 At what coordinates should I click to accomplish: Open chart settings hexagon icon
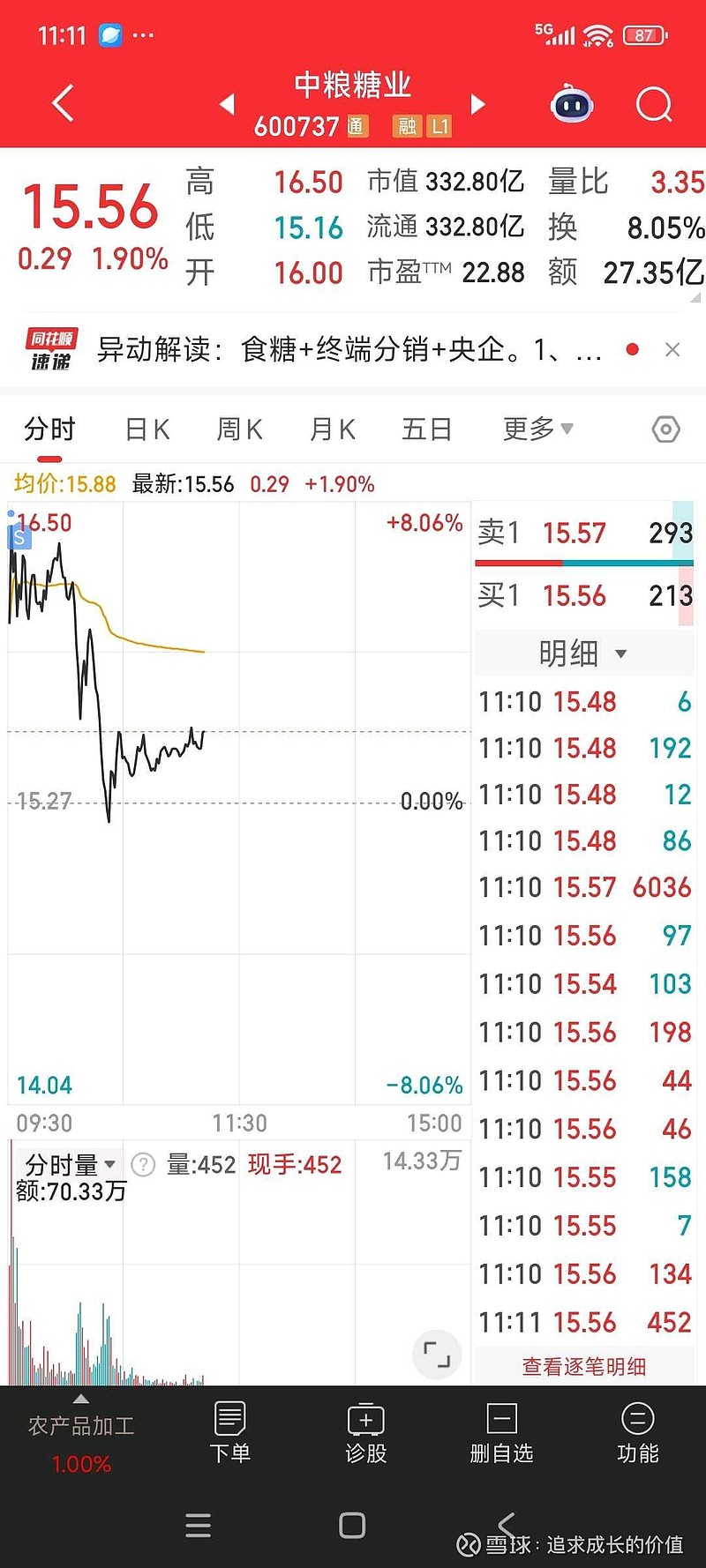[665, 429]
